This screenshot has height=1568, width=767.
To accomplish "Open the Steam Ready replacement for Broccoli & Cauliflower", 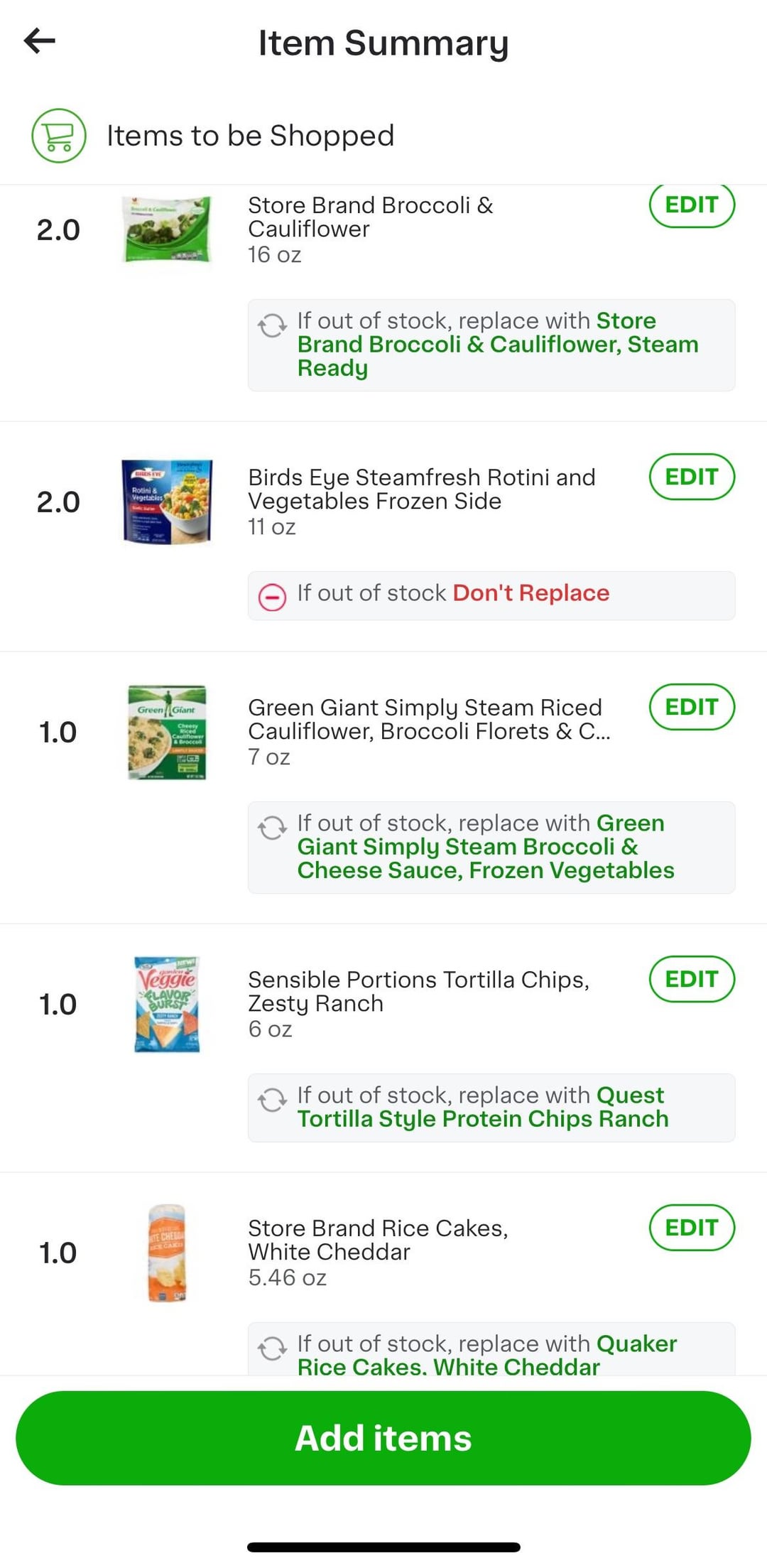I will point(491,345).
